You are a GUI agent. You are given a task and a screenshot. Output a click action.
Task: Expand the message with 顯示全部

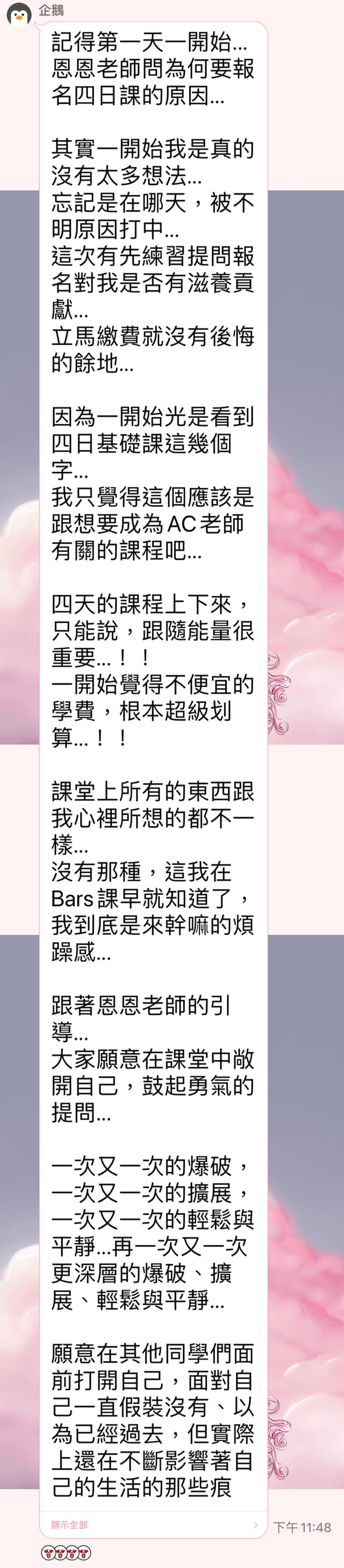pos(69,1525)
